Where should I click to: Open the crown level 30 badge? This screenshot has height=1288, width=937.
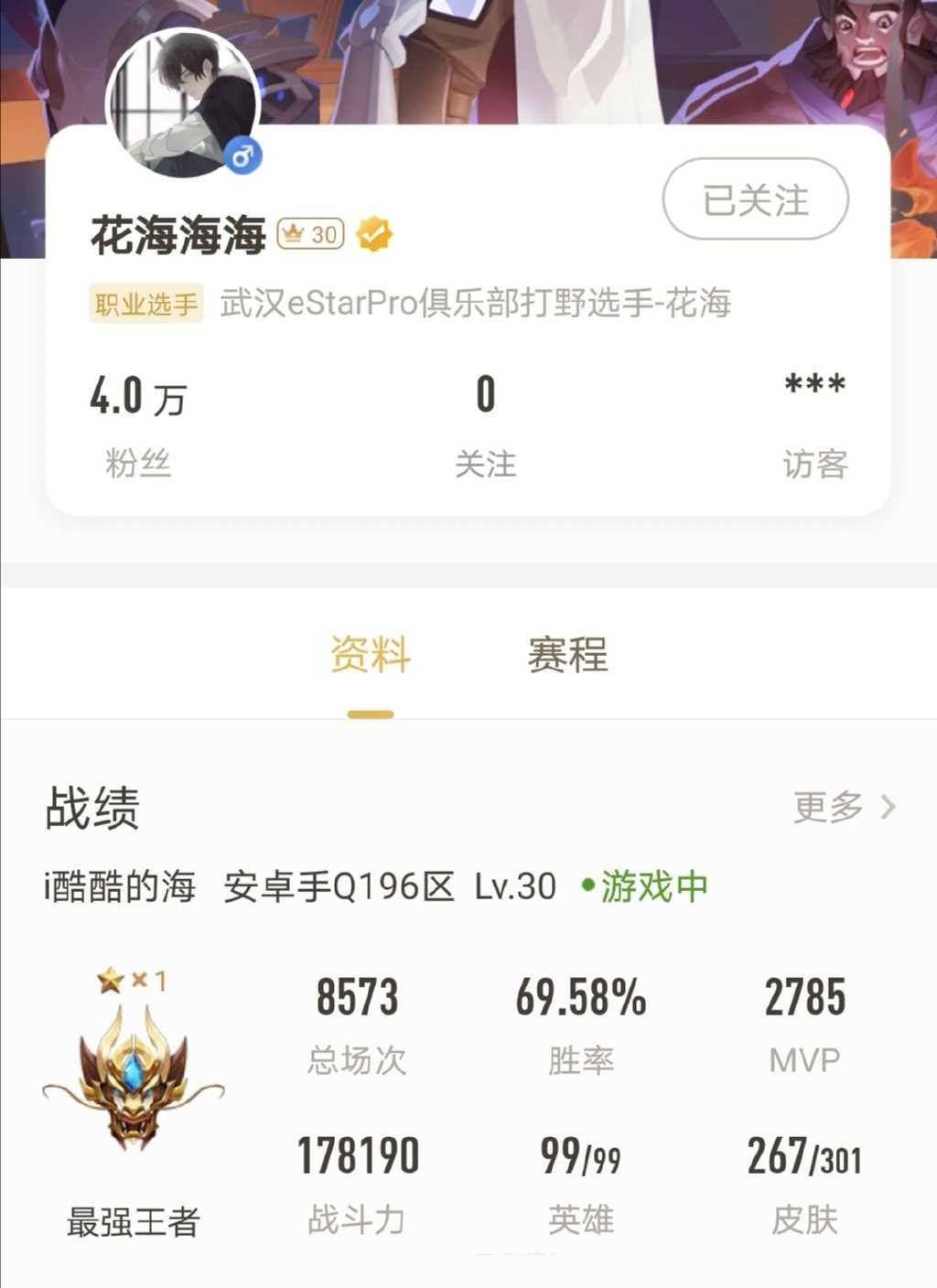[x=313, y=236]
